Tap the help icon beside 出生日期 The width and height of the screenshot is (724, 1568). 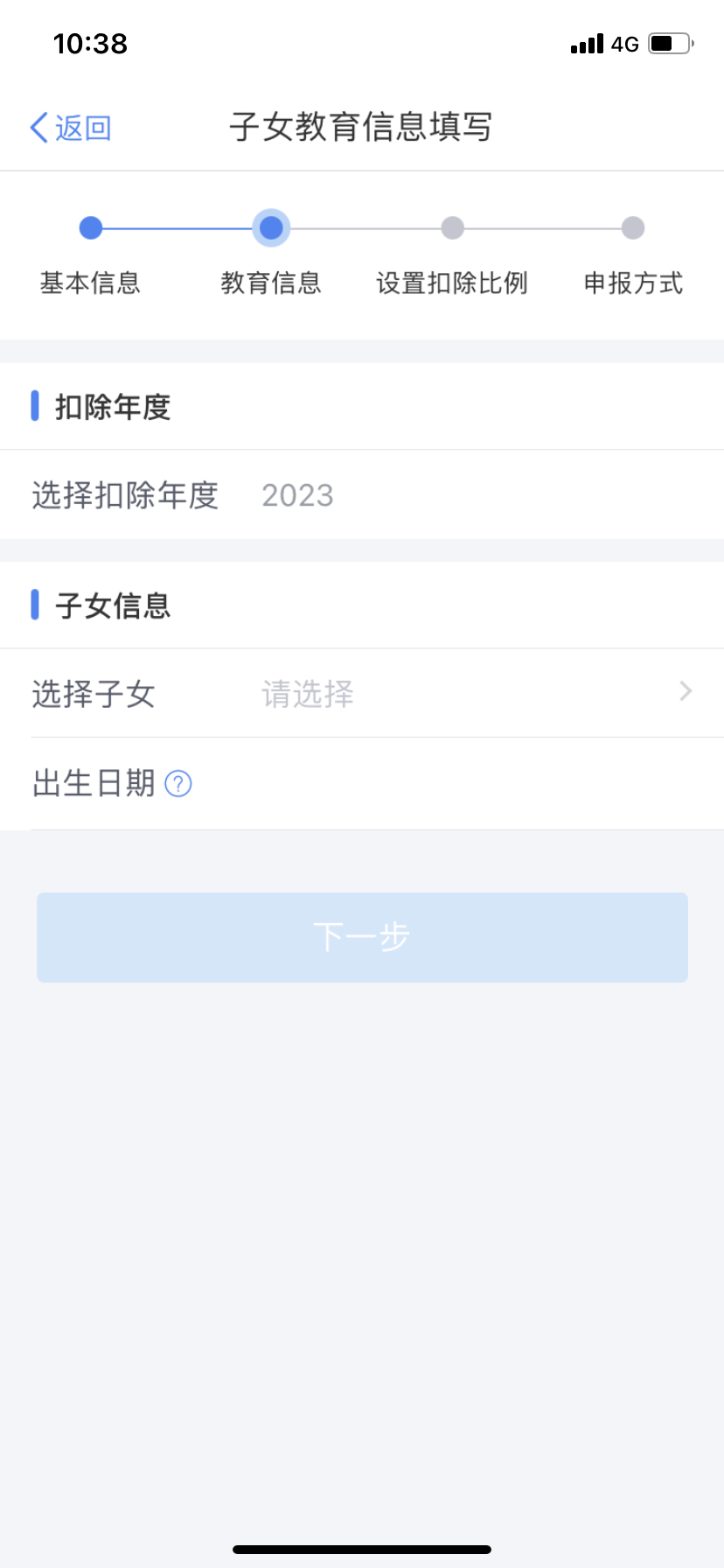click(178, 784)
